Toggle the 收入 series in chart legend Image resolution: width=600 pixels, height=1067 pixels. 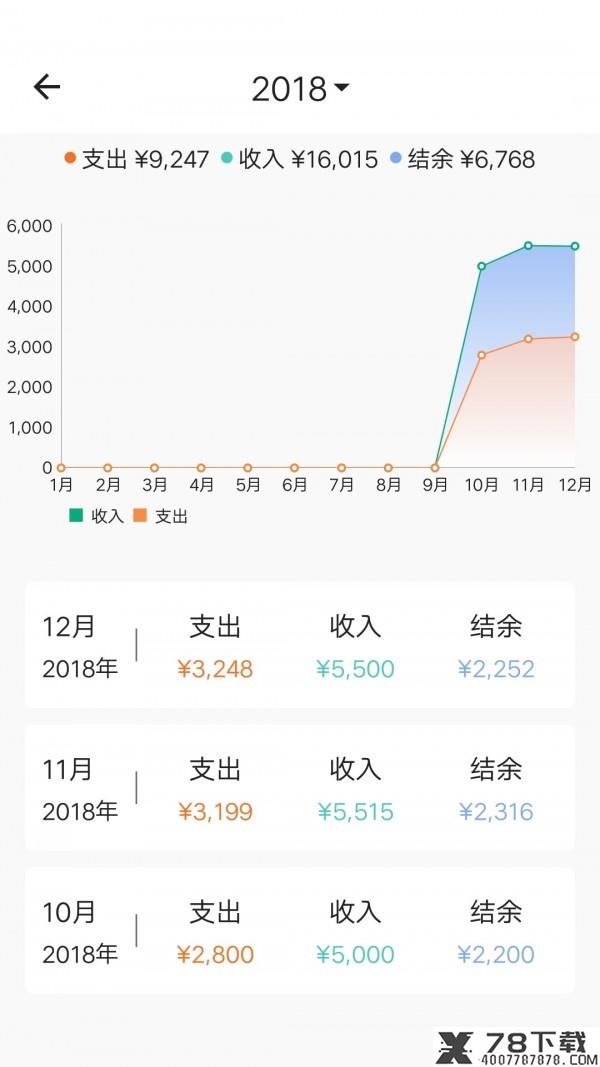[96, 516]
